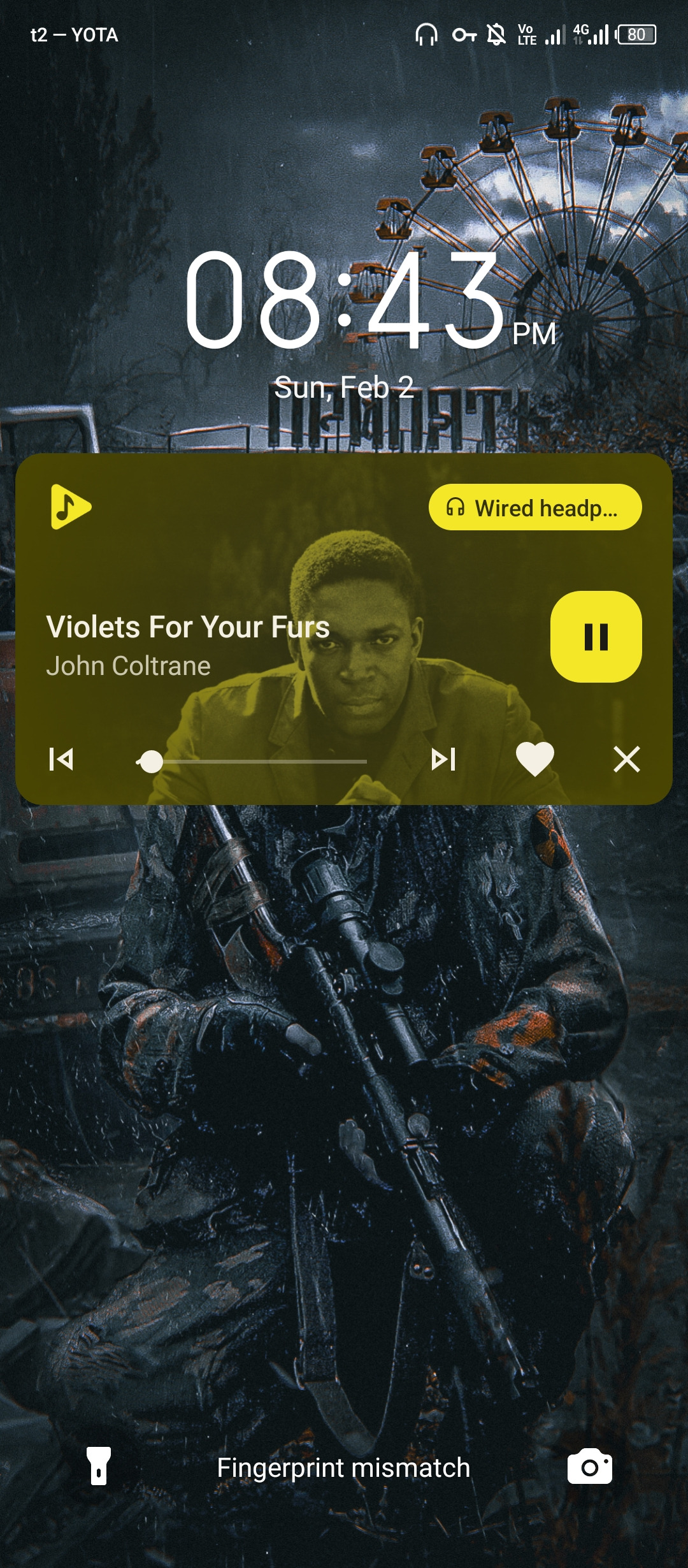Open the Wired headphones output chip
688x1568 pixels.
pos(534,507)
